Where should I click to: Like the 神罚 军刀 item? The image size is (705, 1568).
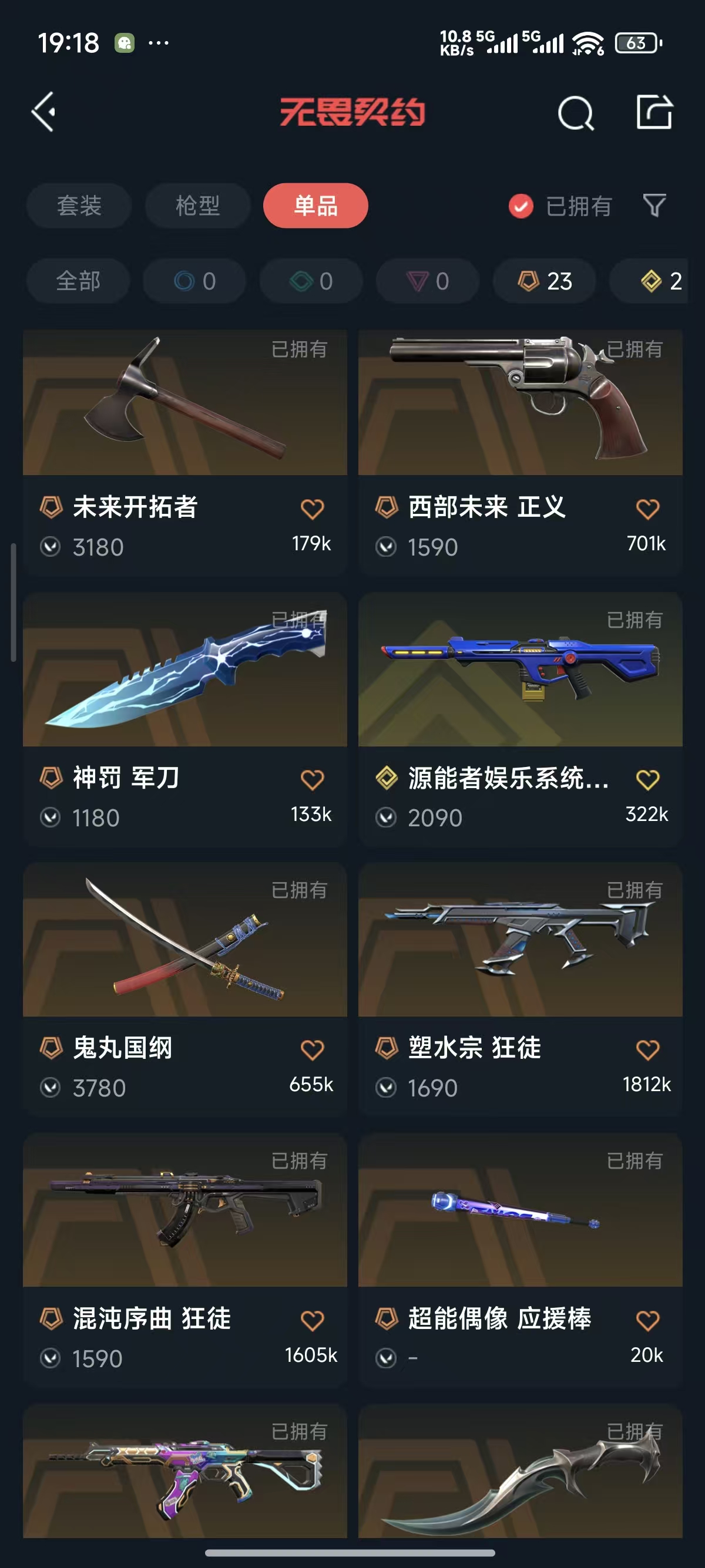313,780
